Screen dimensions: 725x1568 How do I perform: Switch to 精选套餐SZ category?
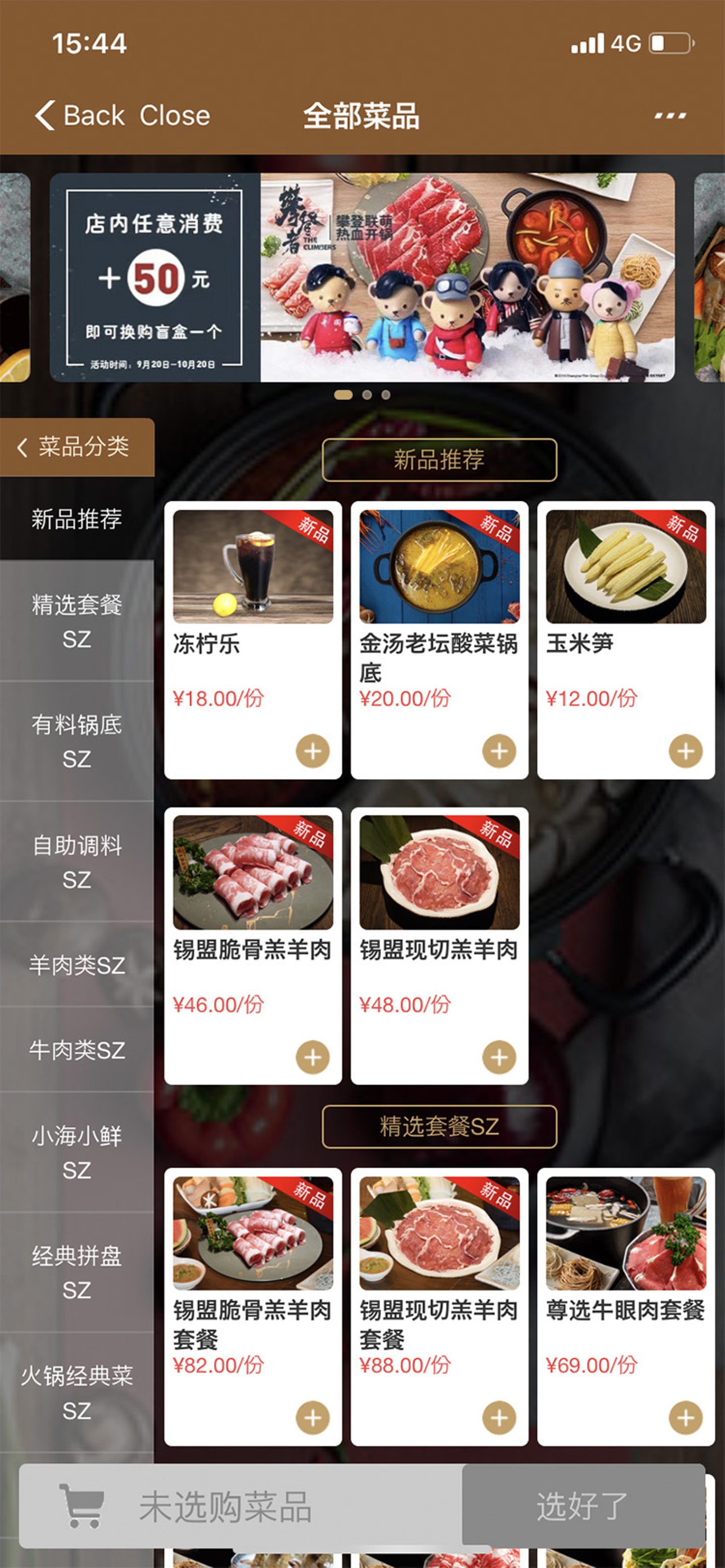coord(77,621)
